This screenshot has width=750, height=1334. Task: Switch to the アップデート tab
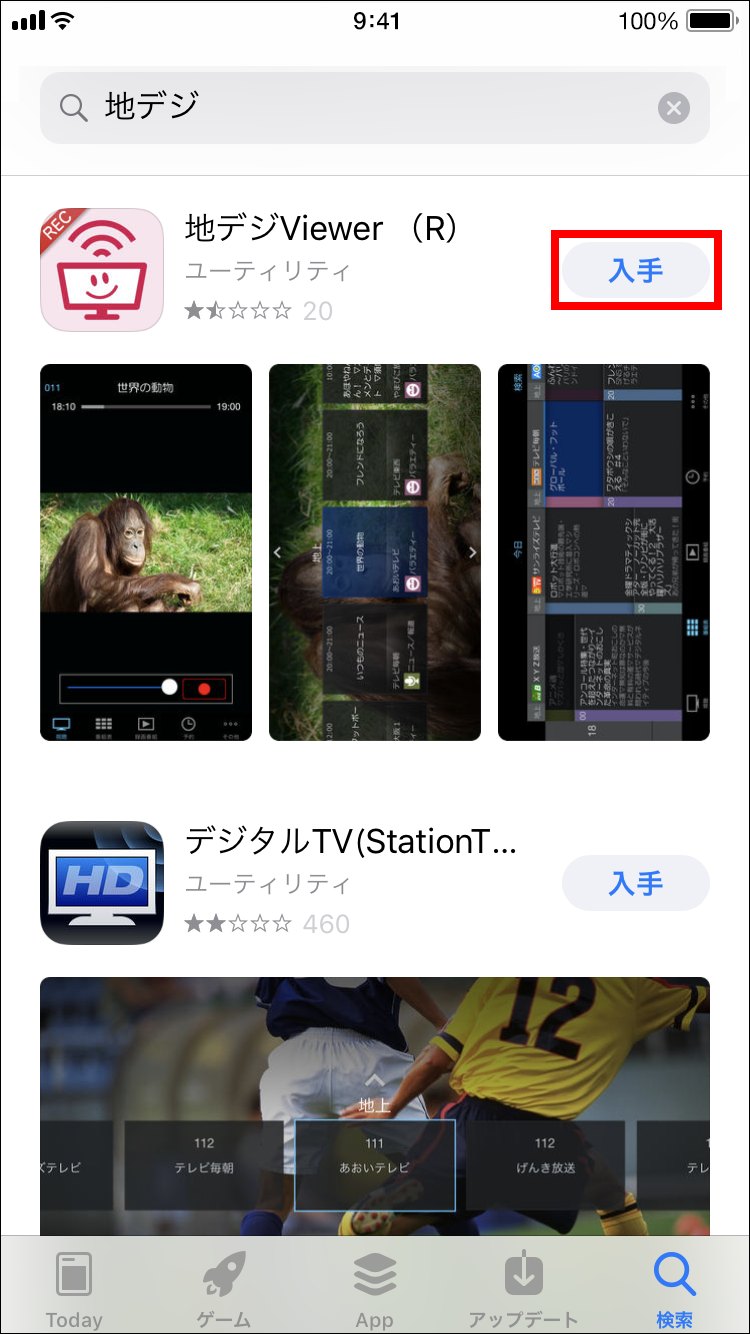[524, 1288]
